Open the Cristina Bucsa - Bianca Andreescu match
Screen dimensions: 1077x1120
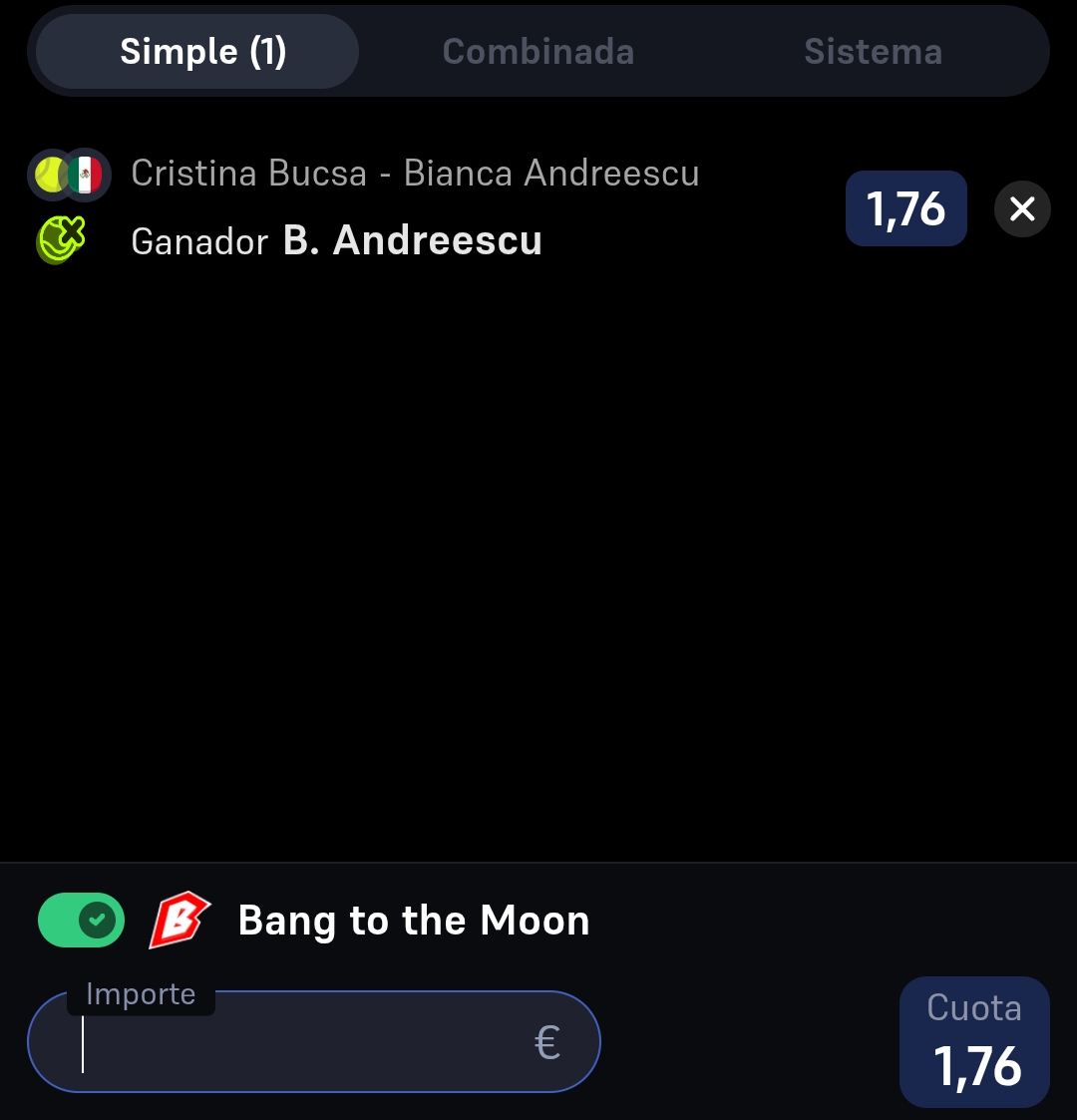click(415, 173)
